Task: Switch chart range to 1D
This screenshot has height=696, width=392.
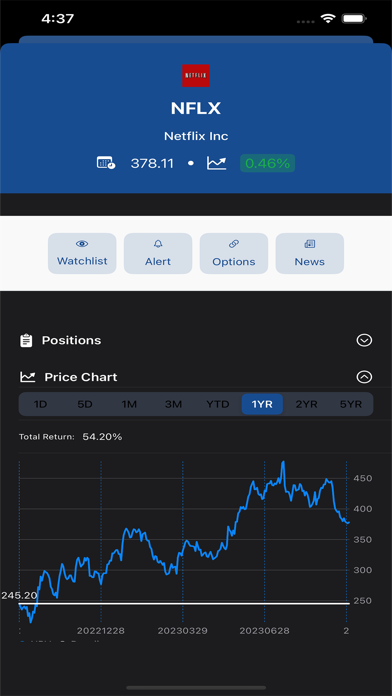Action: 41,404
